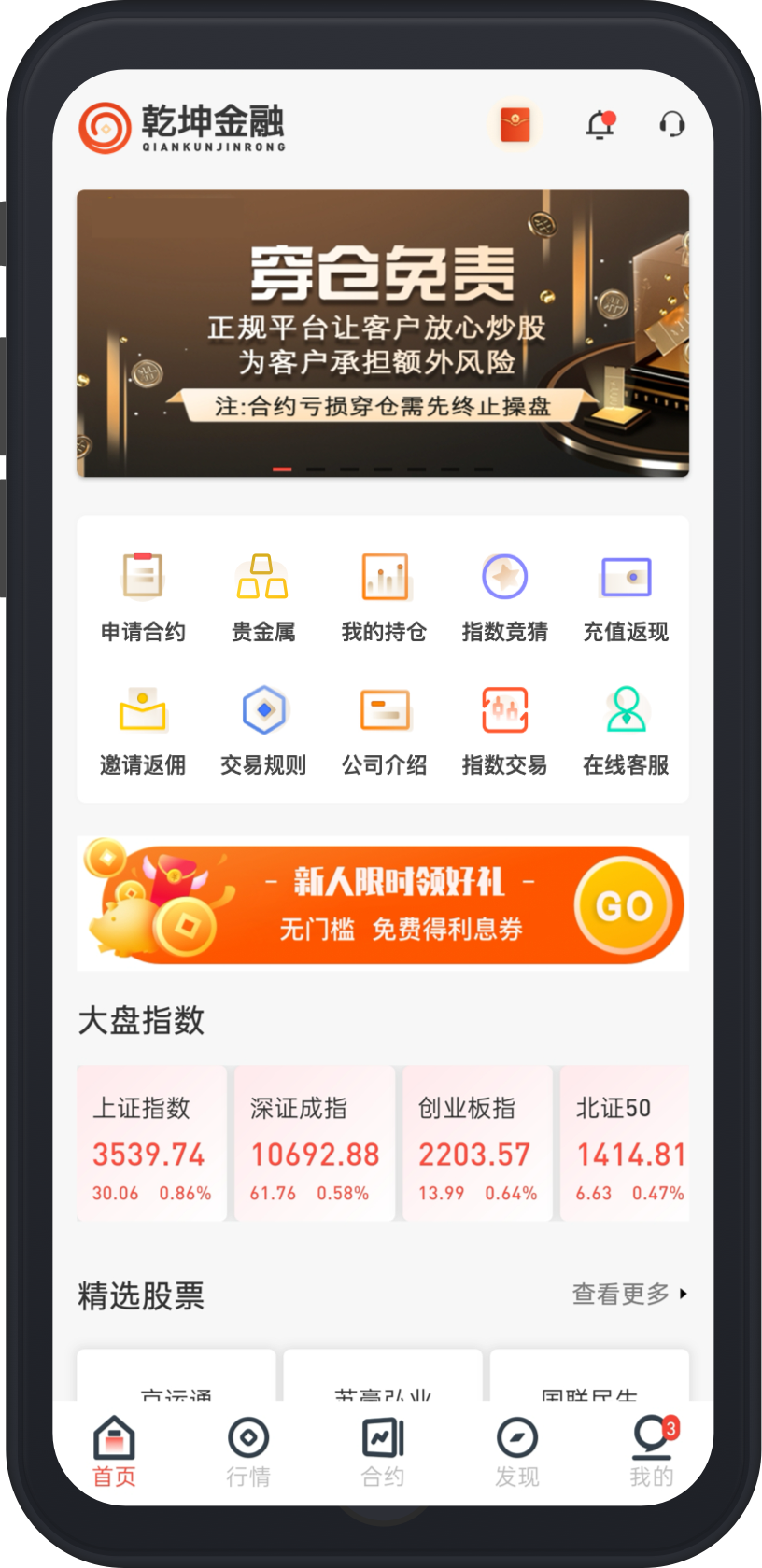Contact support via headset icon

(x=671, y=125)
